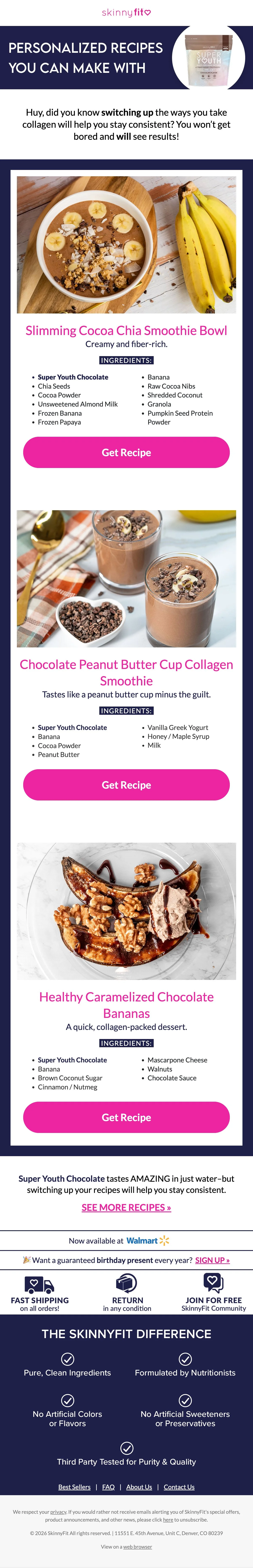Open the FAQ footer link

pos(108,1487)
